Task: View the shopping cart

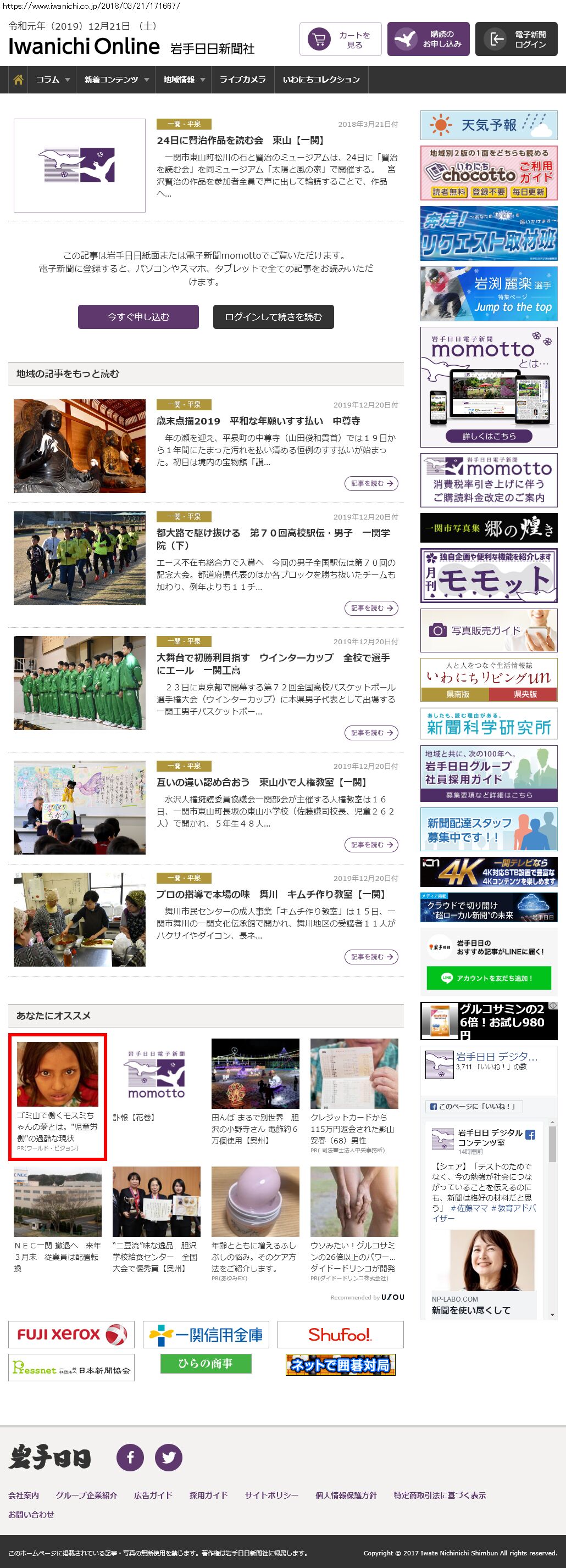Action: pyautogui.click(x=341, y=40)
